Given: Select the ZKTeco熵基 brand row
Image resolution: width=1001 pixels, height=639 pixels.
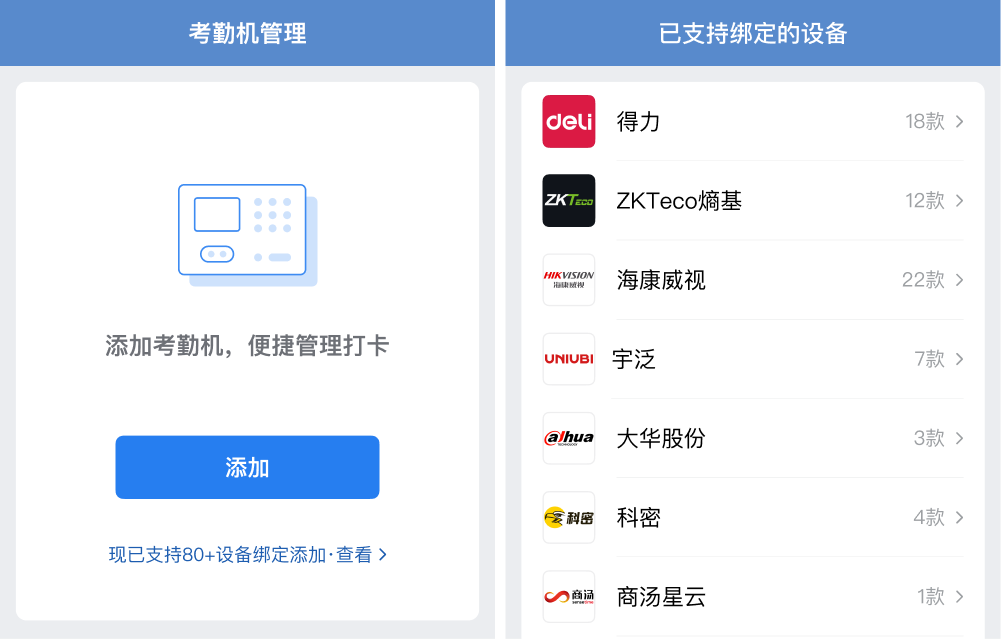Looking at the screenshot, I should (x=752, y=201).
